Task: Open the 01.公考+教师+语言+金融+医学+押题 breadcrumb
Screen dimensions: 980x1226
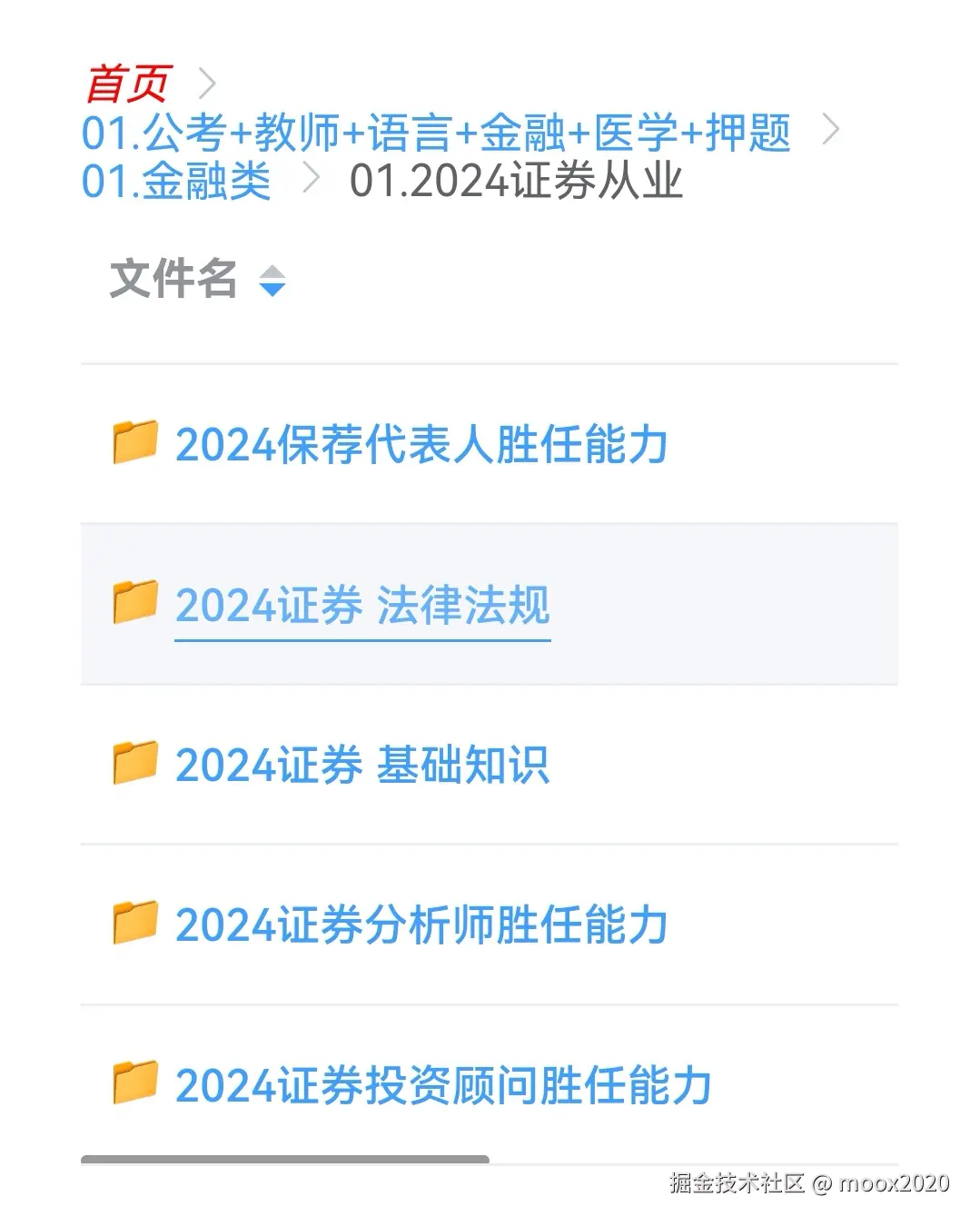Action: (x=436, y=132)
